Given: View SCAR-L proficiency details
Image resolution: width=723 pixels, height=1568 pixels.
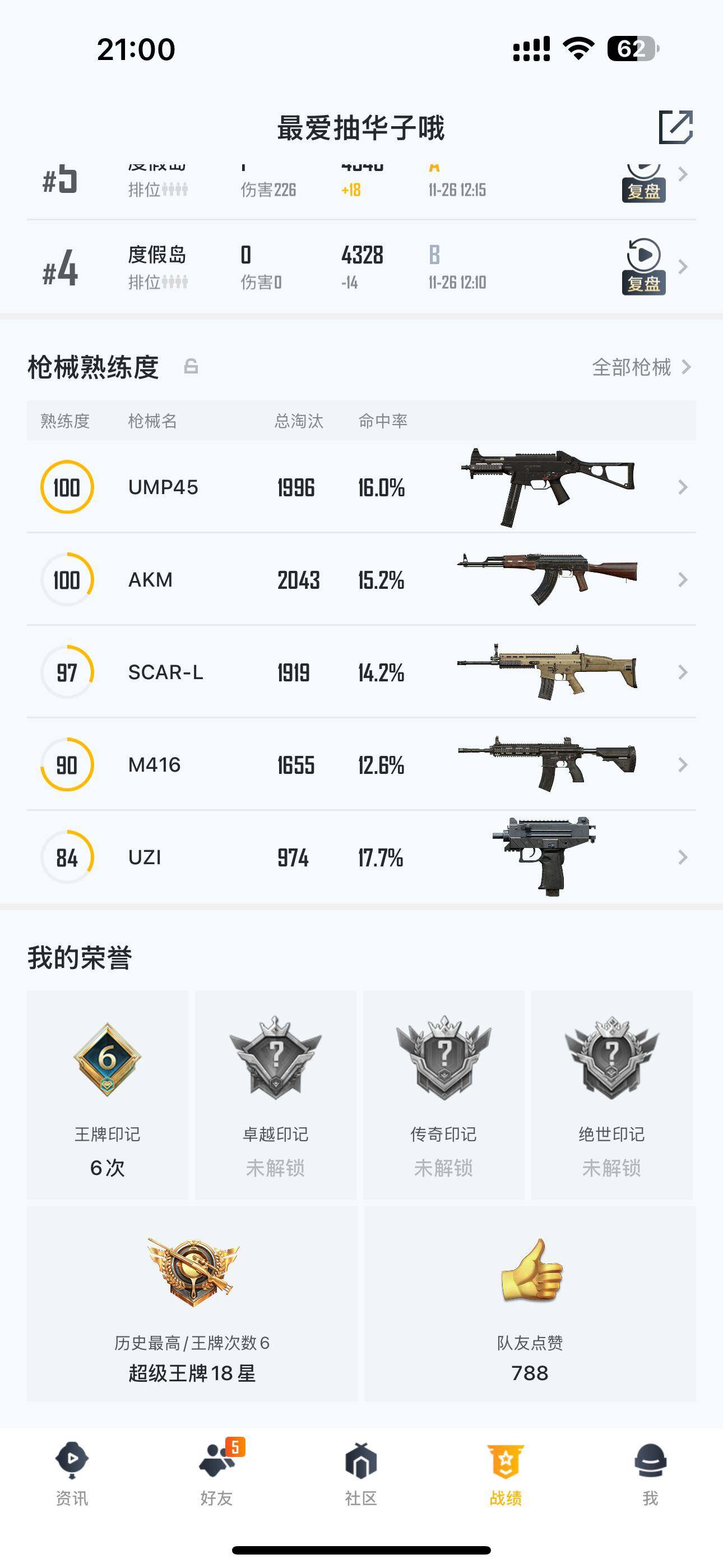Looking at the screenshot, I should 361,672.
